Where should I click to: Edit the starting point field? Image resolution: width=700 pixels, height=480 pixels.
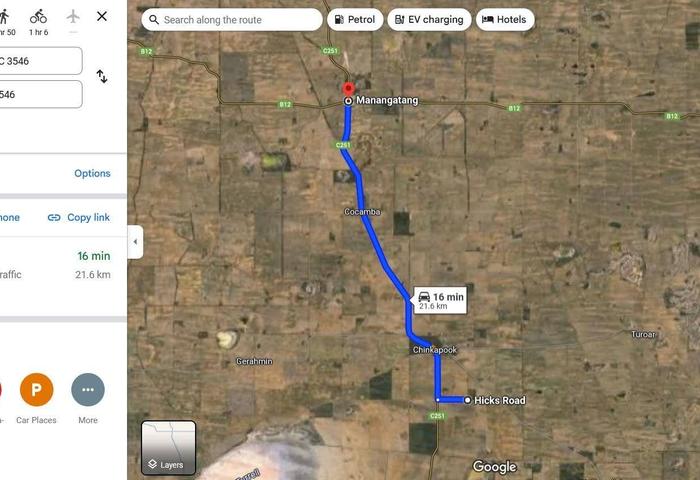(x=40, y=60)
